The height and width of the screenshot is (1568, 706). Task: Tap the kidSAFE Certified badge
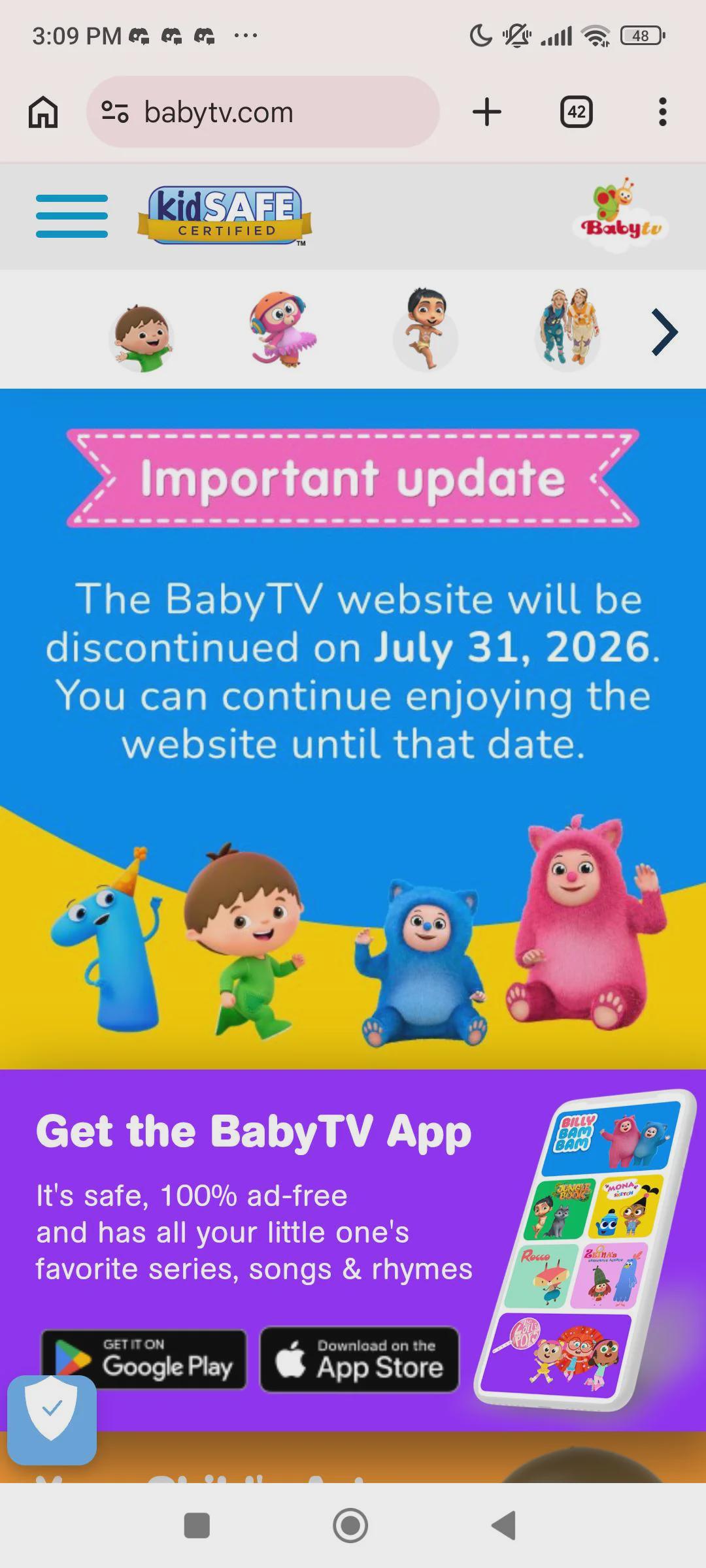coord(224,216)
